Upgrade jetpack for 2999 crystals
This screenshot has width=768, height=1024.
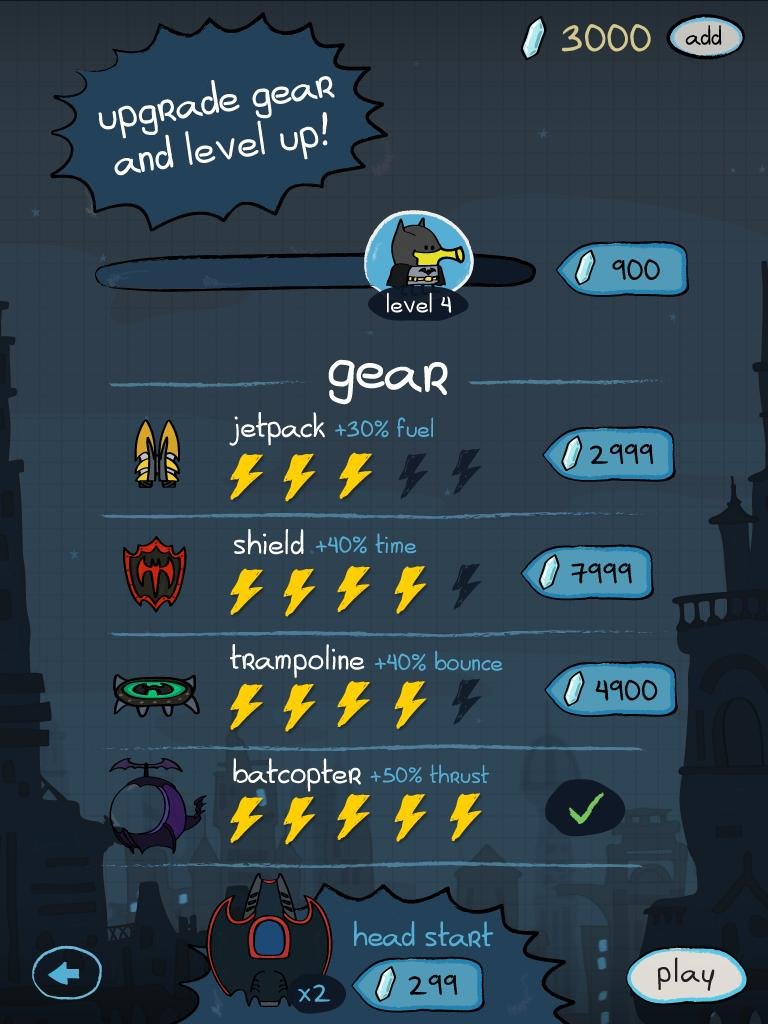[x=609, y=454]
